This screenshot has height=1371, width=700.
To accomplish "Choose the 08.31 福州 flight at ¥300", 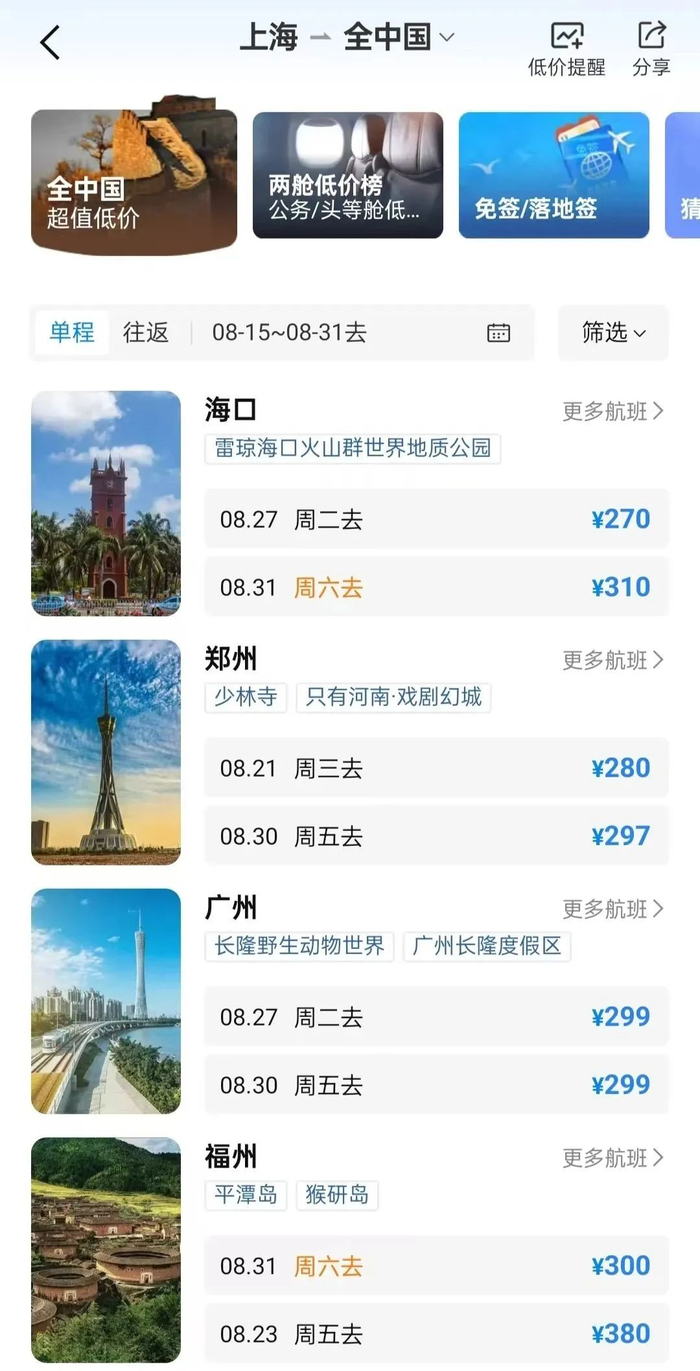I will [436, 1266].
